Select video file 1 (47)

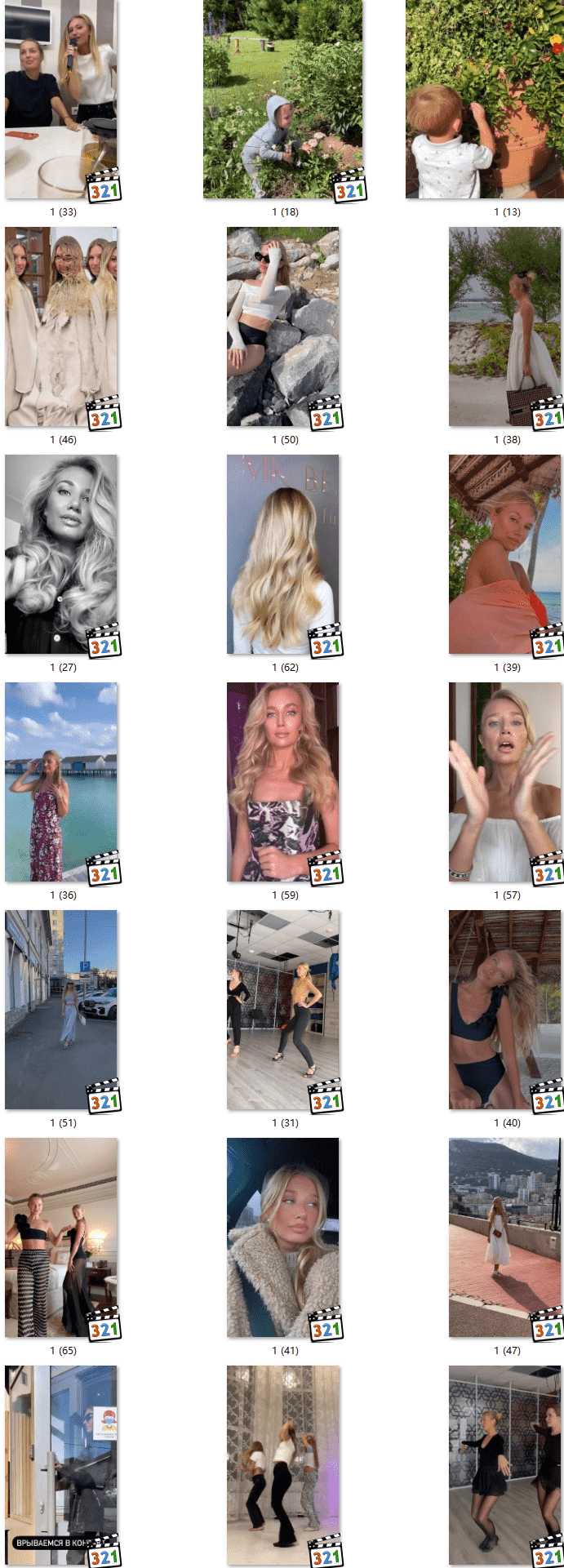505,1237
